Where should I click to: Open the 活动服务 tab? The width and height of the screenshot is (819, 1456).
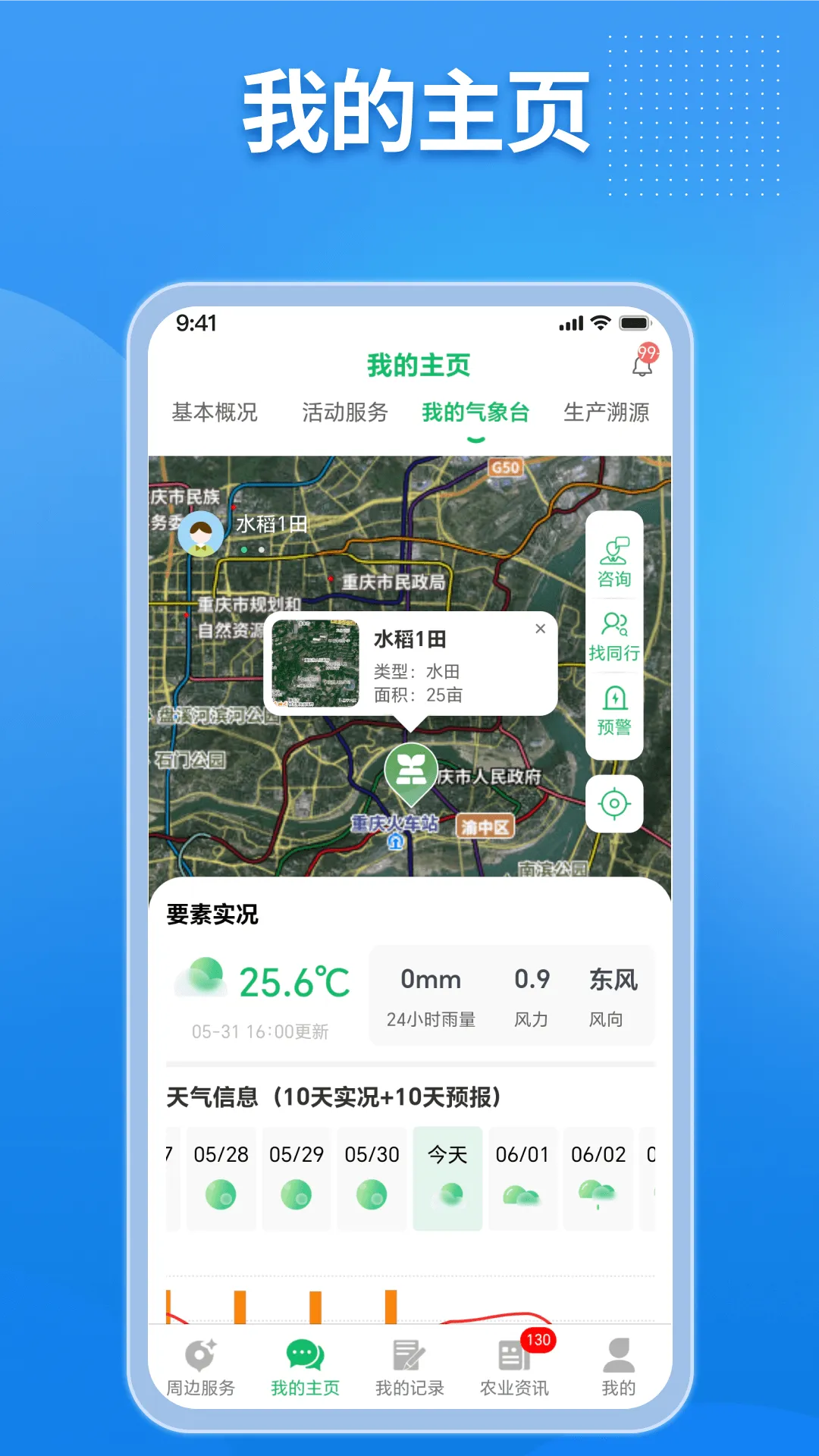click(x=347, y=412)
